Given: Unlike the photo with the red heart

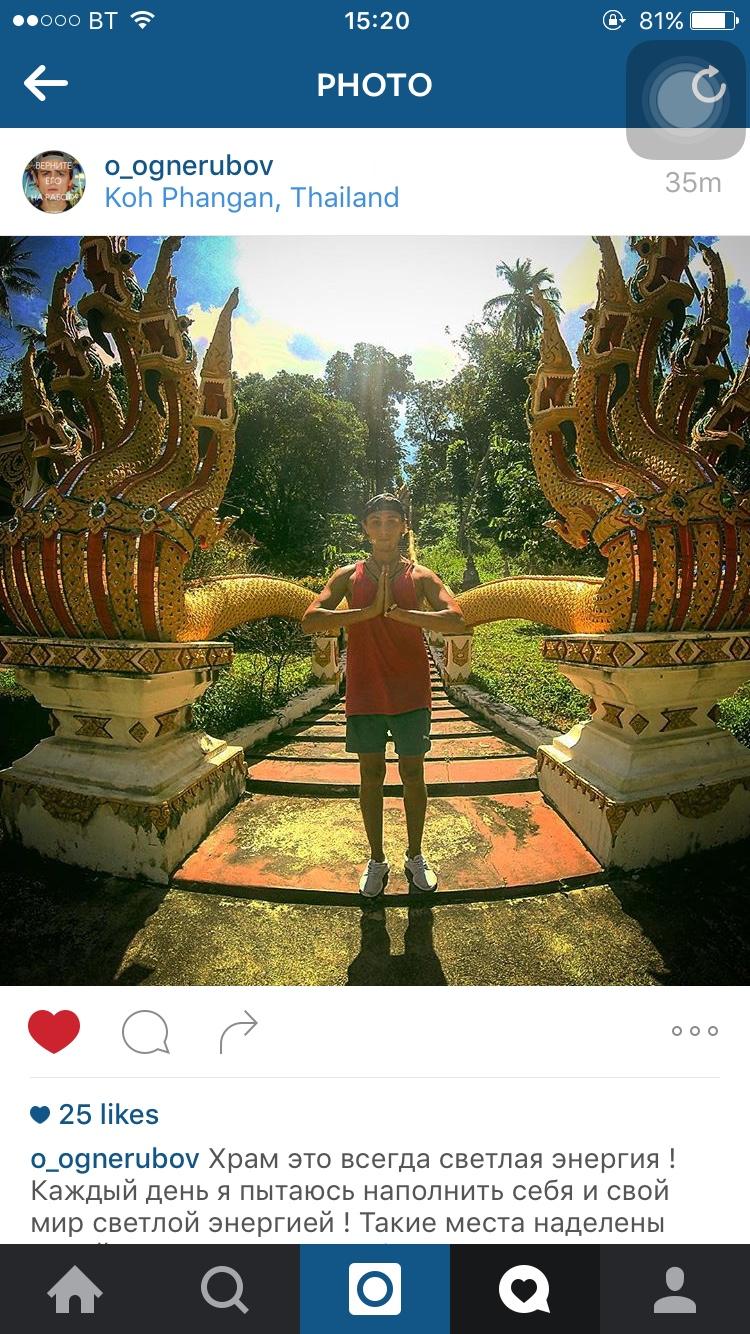Looking at the screenshot, I should (54, 1031).
